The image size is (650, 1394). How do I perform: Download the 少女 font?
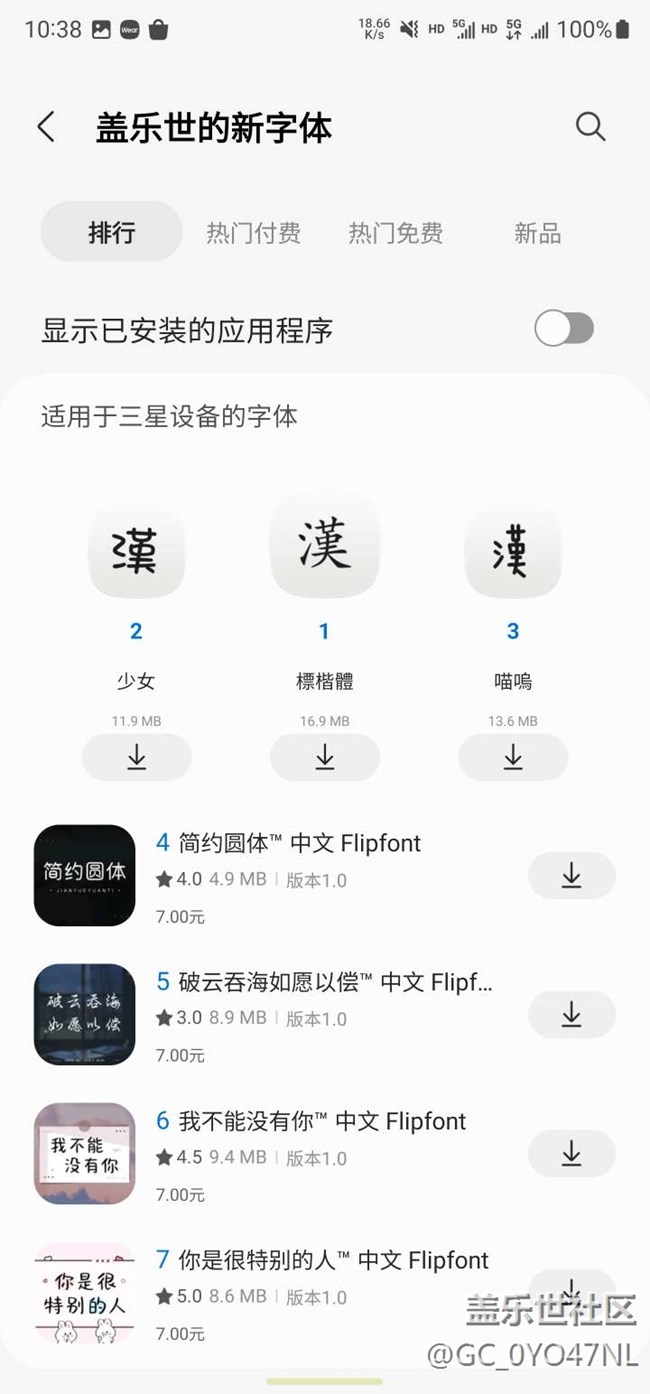136,757
